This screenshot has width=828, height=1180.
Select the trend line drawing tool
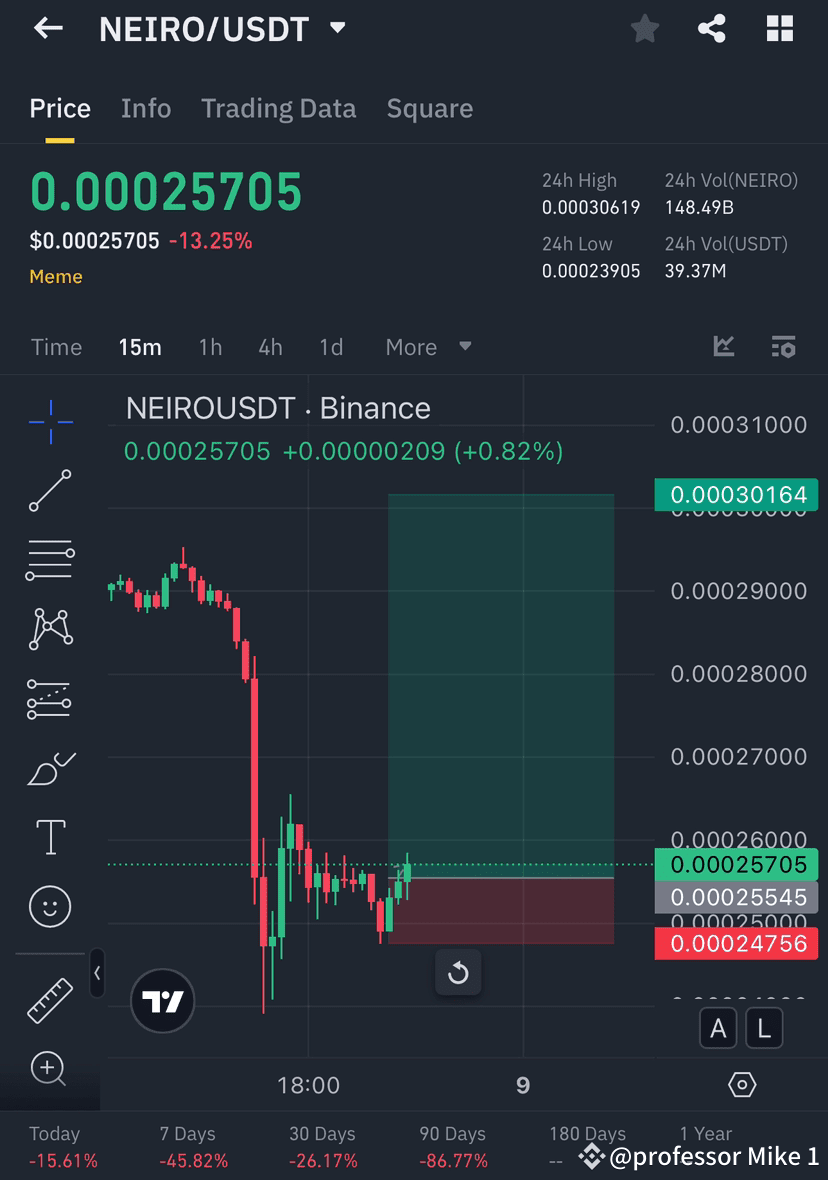49,491
